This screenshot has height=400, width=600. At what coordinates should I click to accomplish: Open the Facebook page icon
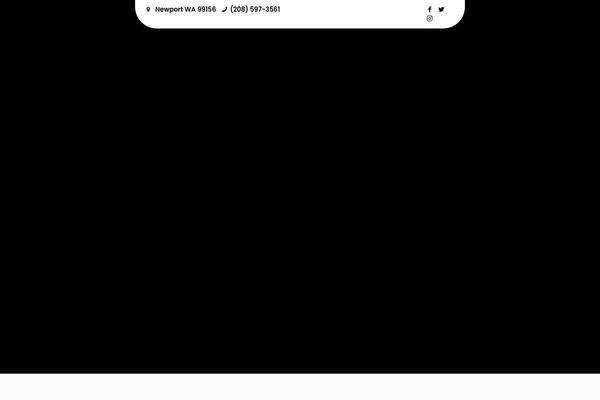(x=430, y=9)
